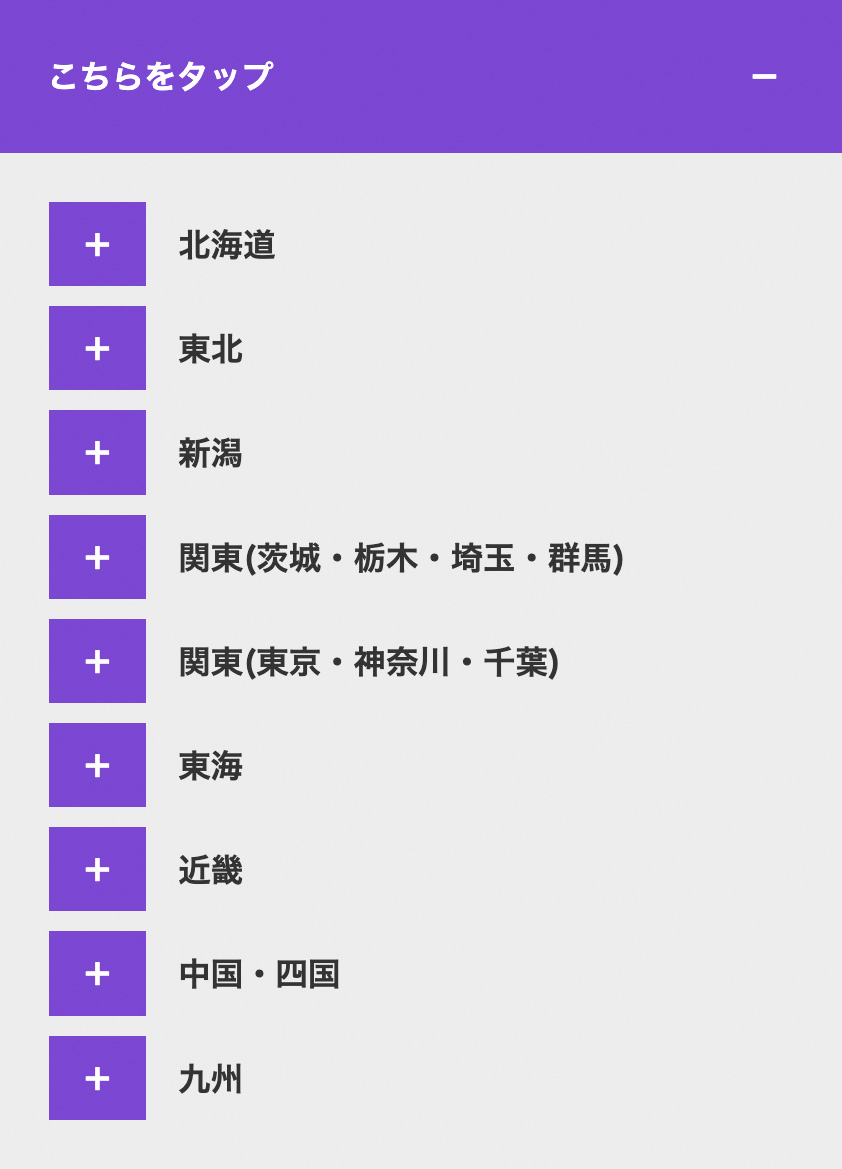
Task: Click the plus icon next to 九州
Action: [97, 1078]
